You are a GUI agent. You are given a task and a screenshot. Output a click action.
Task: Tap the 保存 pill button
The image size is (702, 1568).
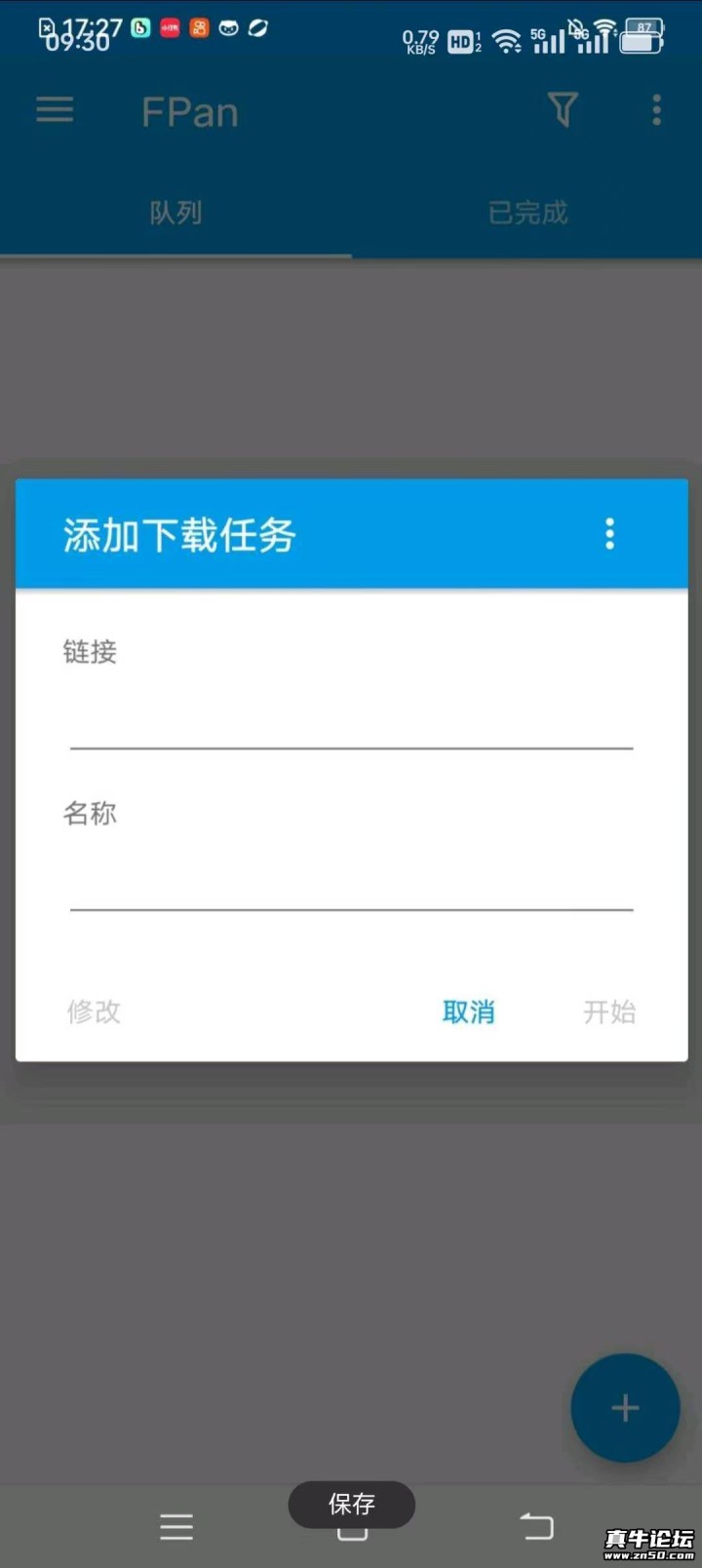pos(351,1504)
